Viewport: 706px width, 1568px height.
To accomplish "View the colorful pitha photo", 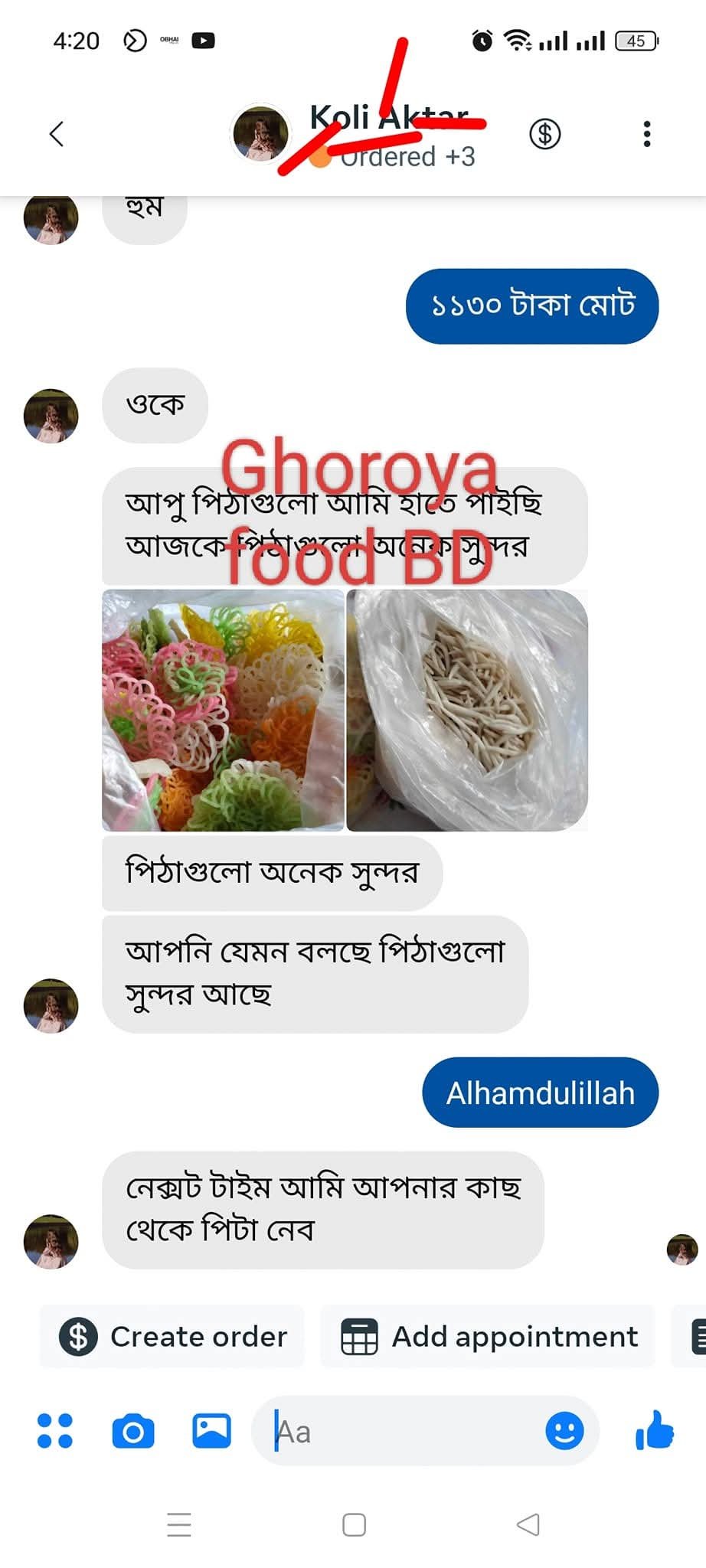I will pyautogui.click(x=223, y=710).
